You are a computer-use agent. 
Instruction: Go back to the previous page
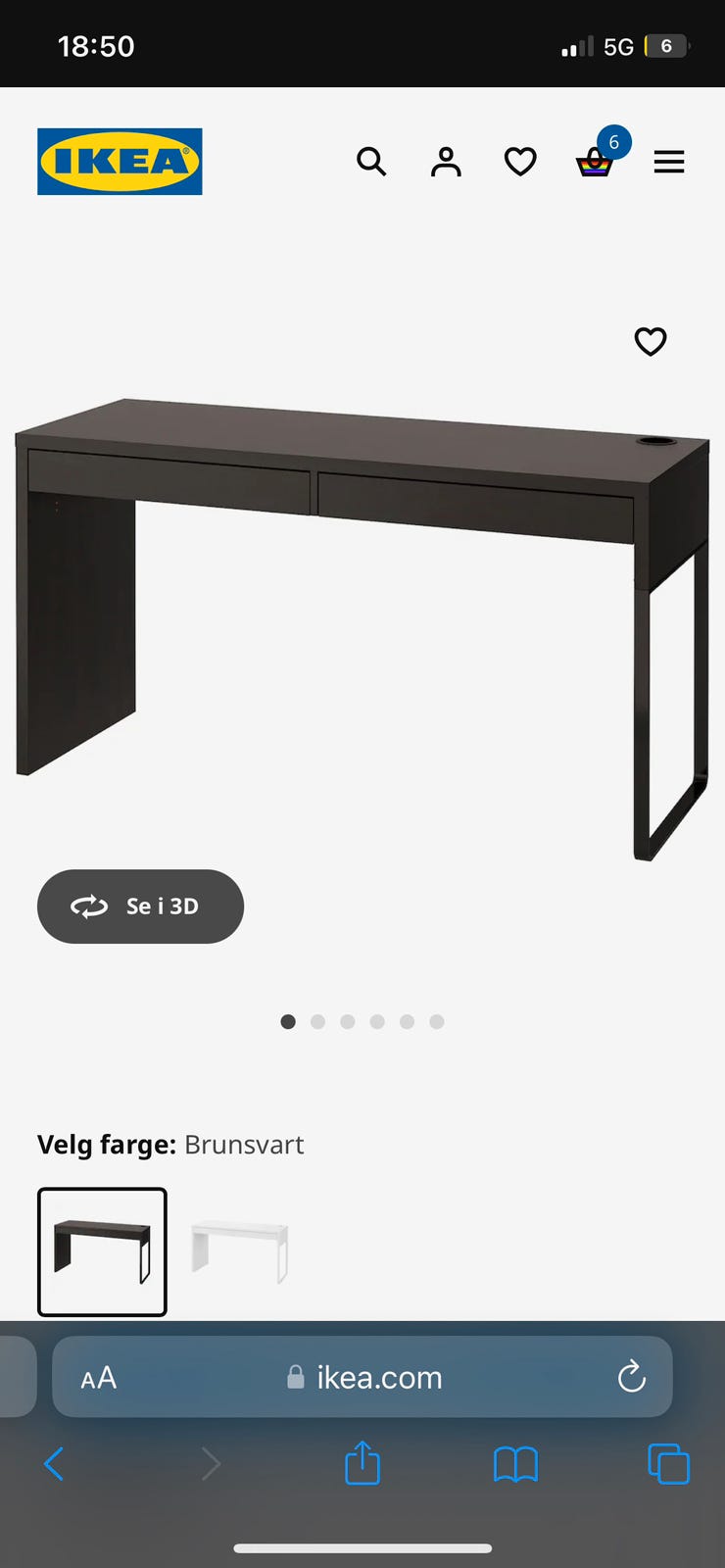(54, 1464)
